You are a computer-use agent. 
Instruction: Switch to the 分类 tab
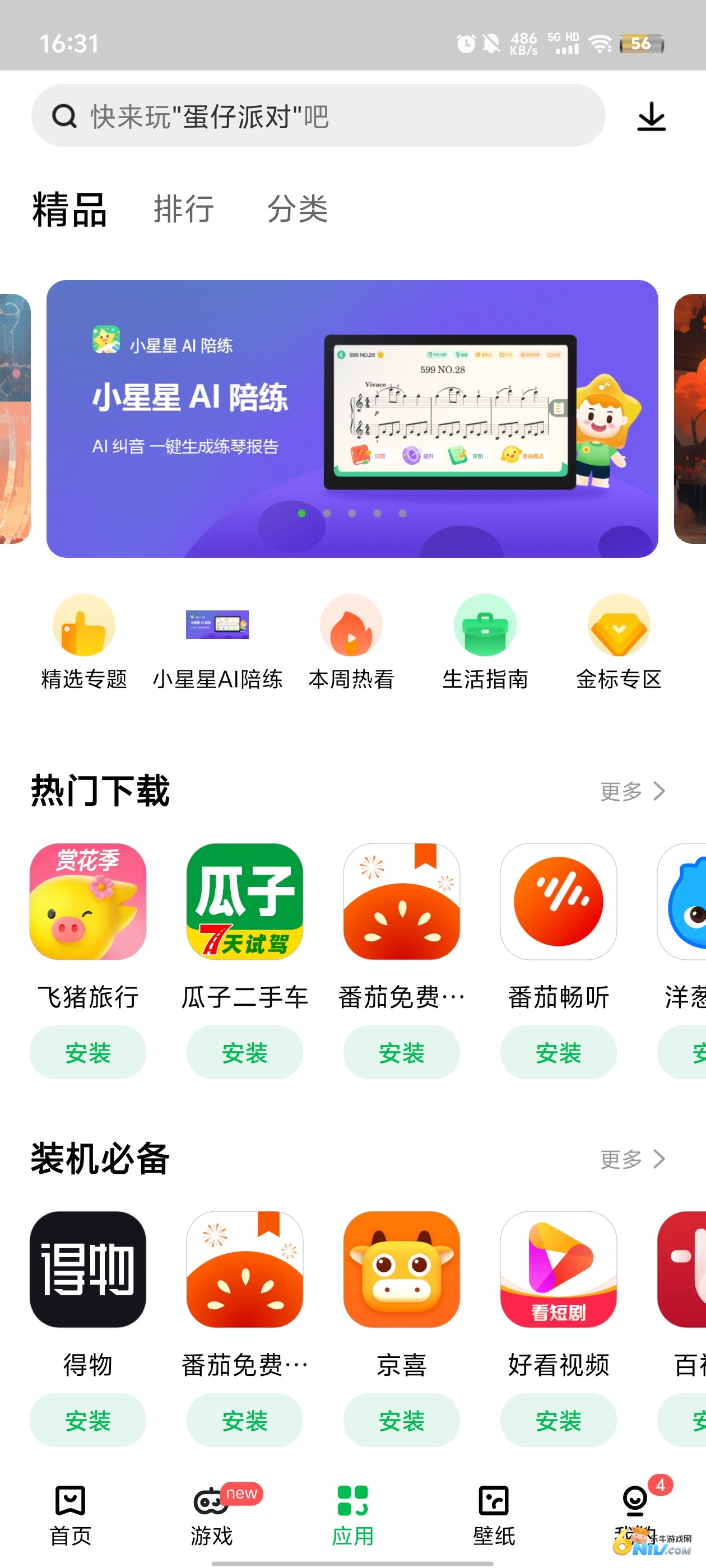tap(298, 209)
